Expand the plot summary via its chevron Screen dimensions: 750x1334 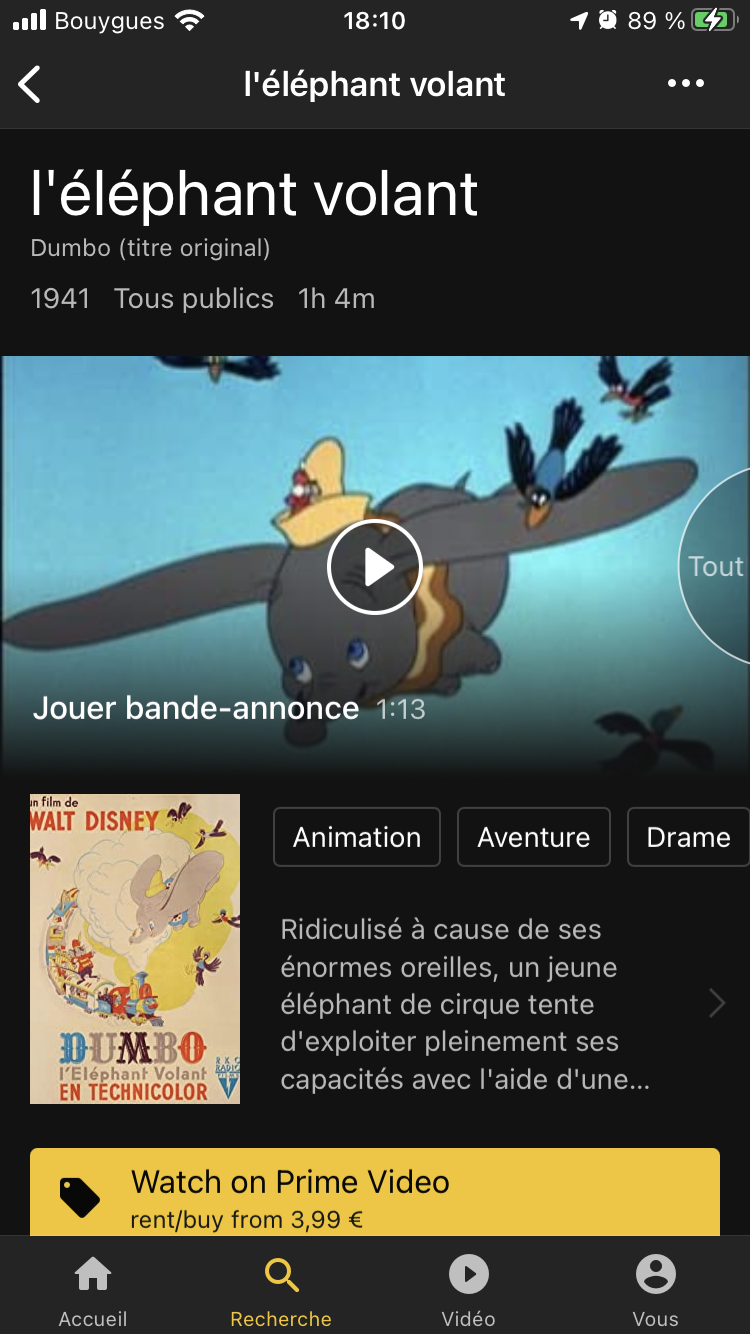coord(717,1003)
